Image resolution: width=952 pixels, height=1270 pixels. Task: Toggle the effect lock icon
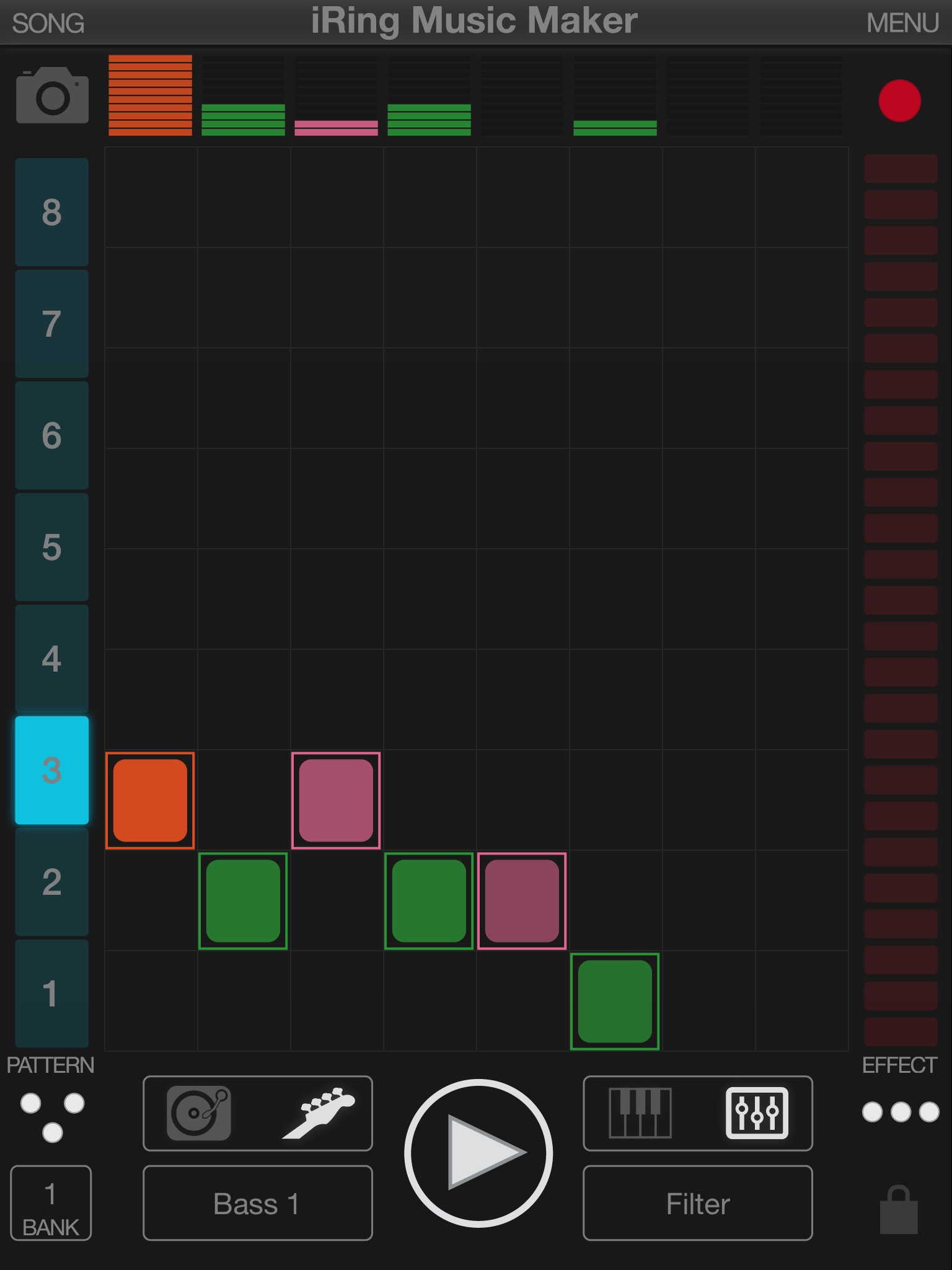point(899,1210)
